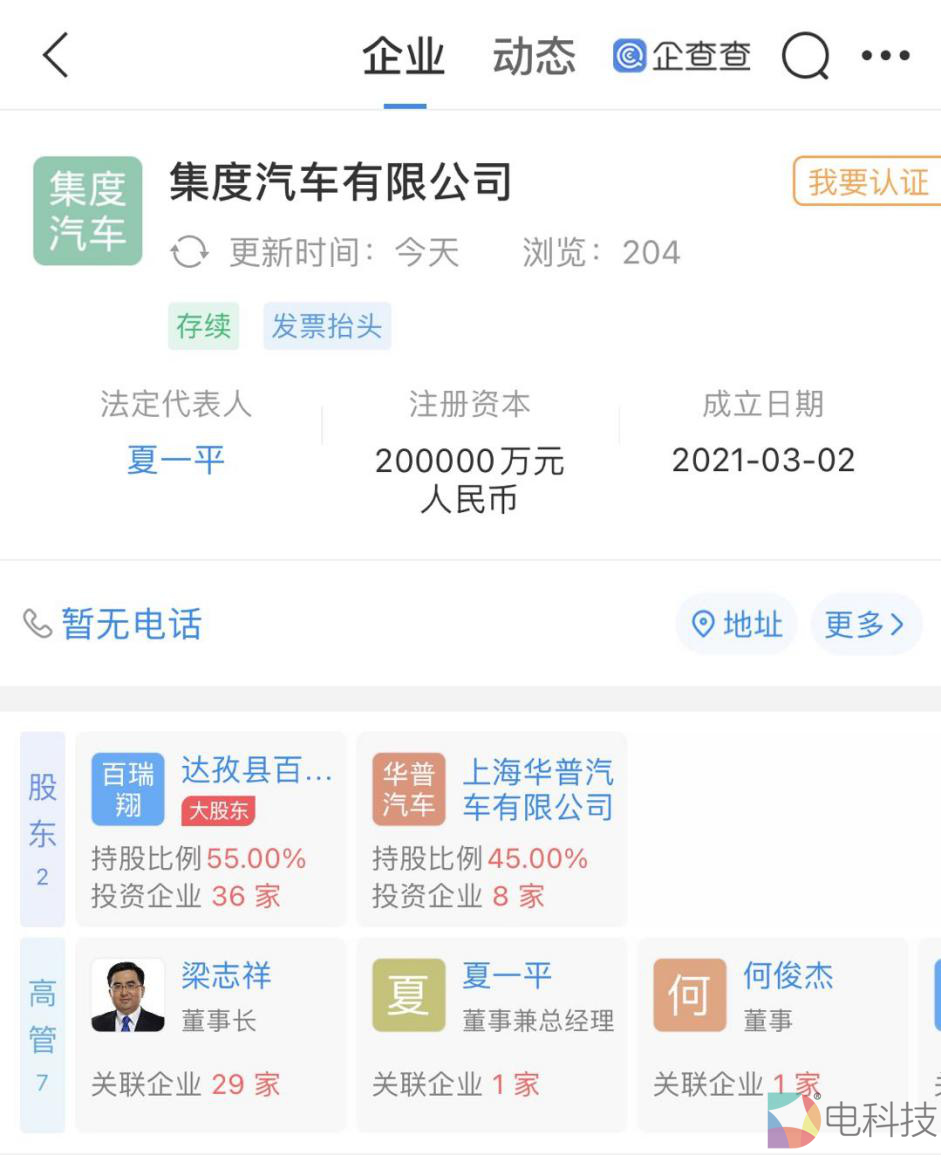This screenshot has width=941, height=1155.
Task: Open the 地址 location pin button
Action: pos(736,624)
